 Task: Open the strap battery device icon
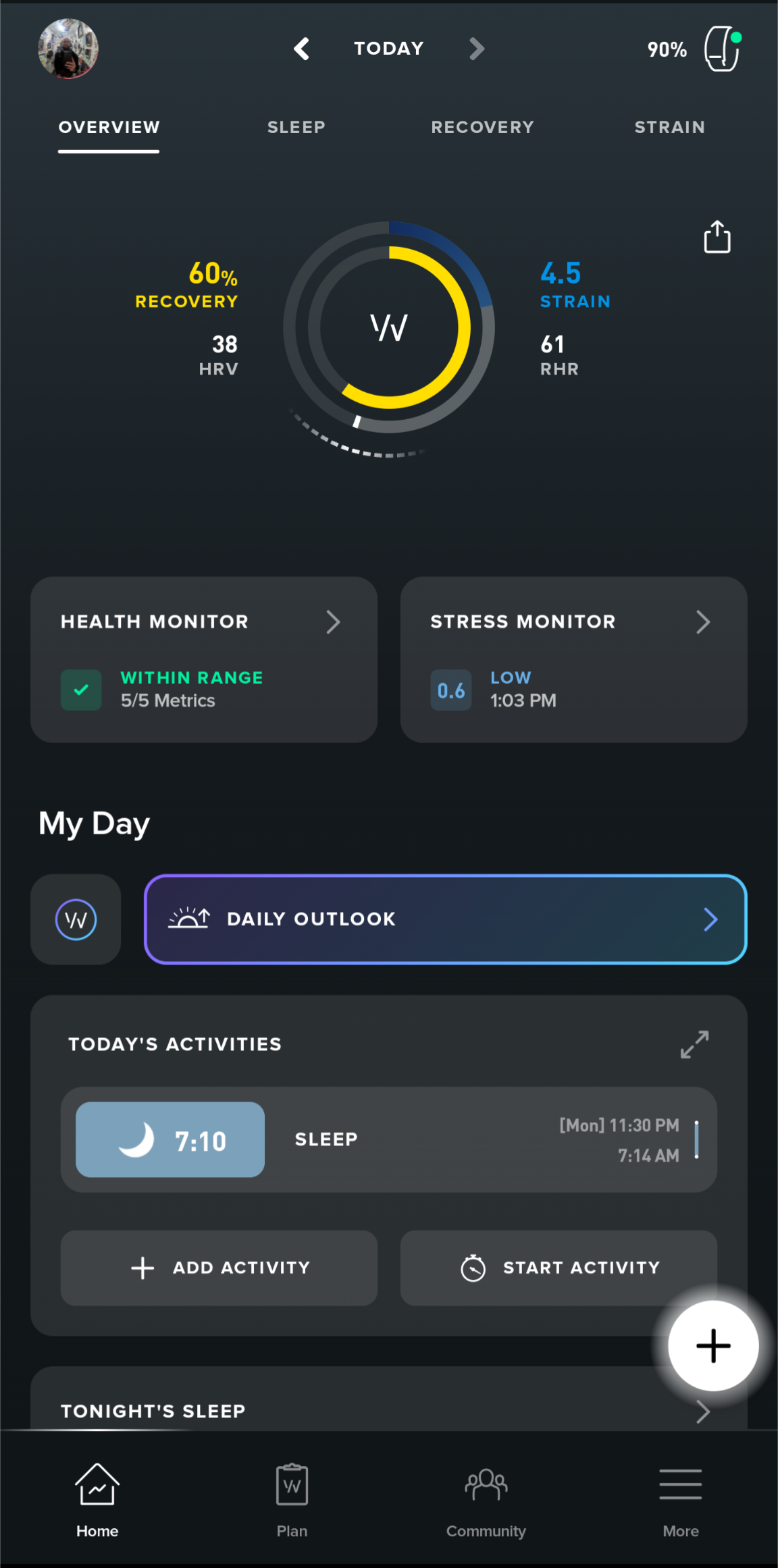click(723, 49)
